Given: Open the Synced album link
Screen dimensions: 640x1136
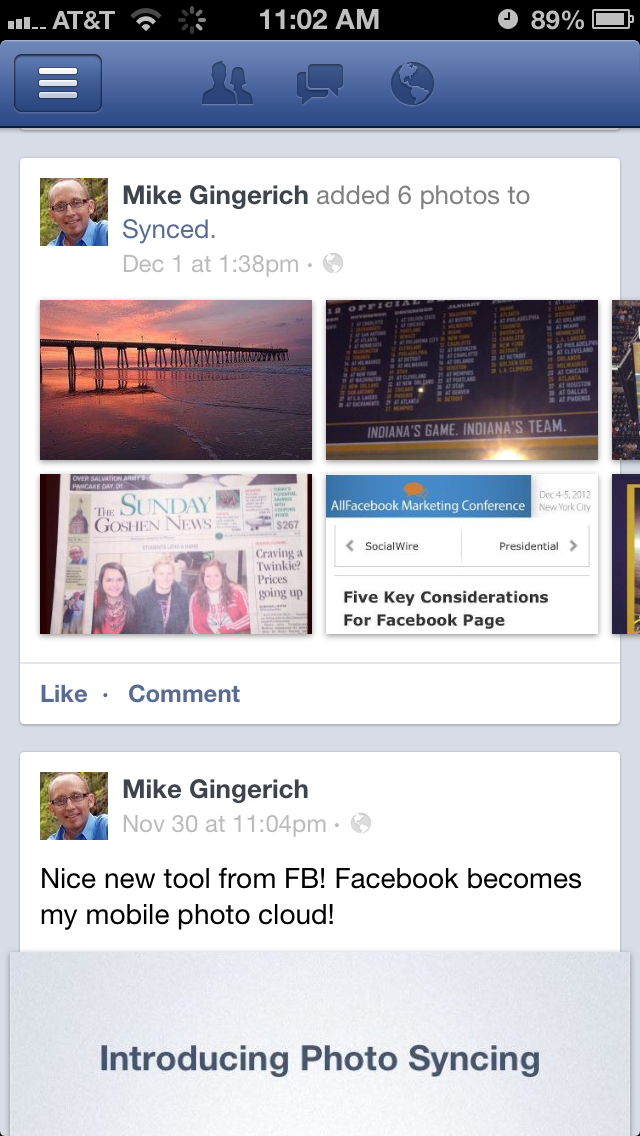Looking at the screenshot, I should coord(167,230).
